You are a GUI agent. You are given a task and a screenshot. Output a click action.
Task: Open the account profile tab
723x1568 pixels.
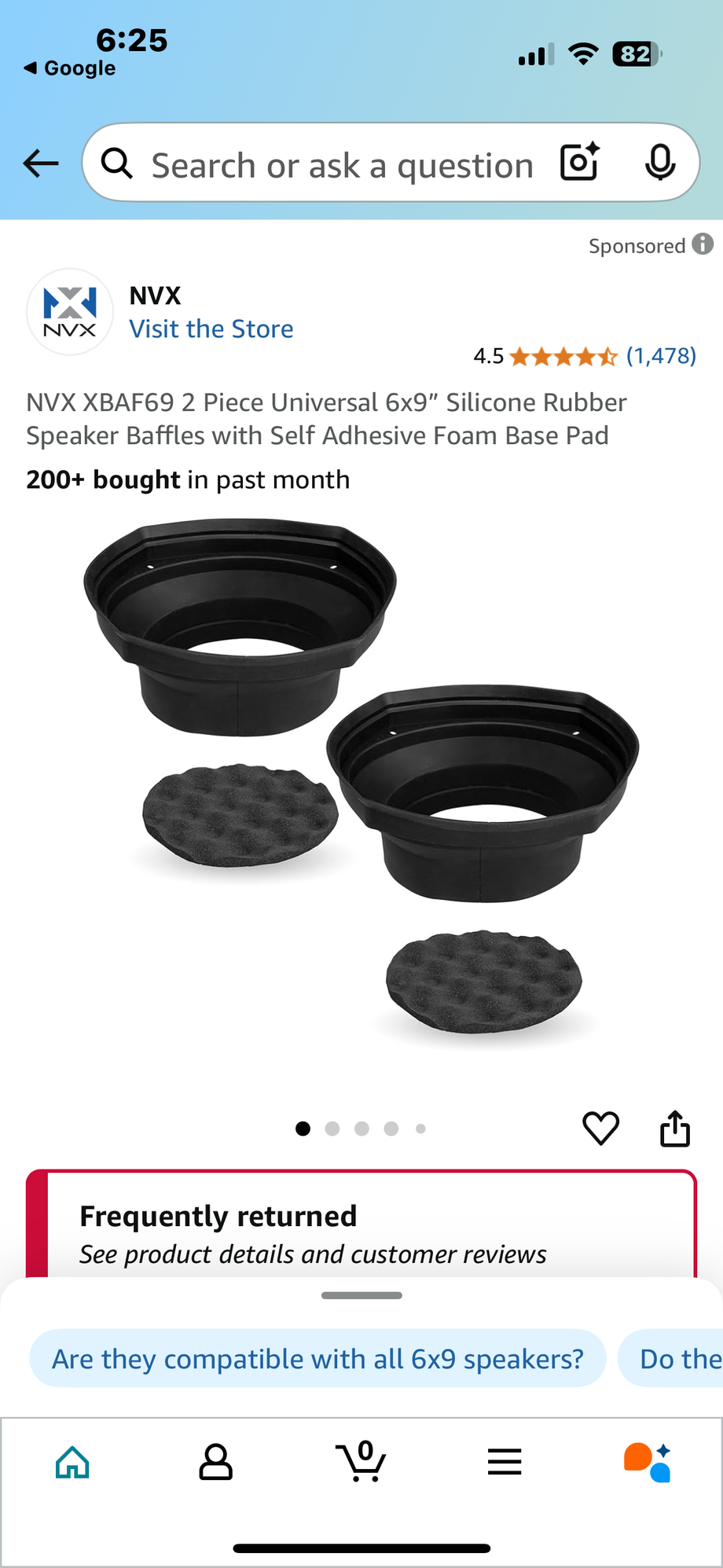point(215,1462)
